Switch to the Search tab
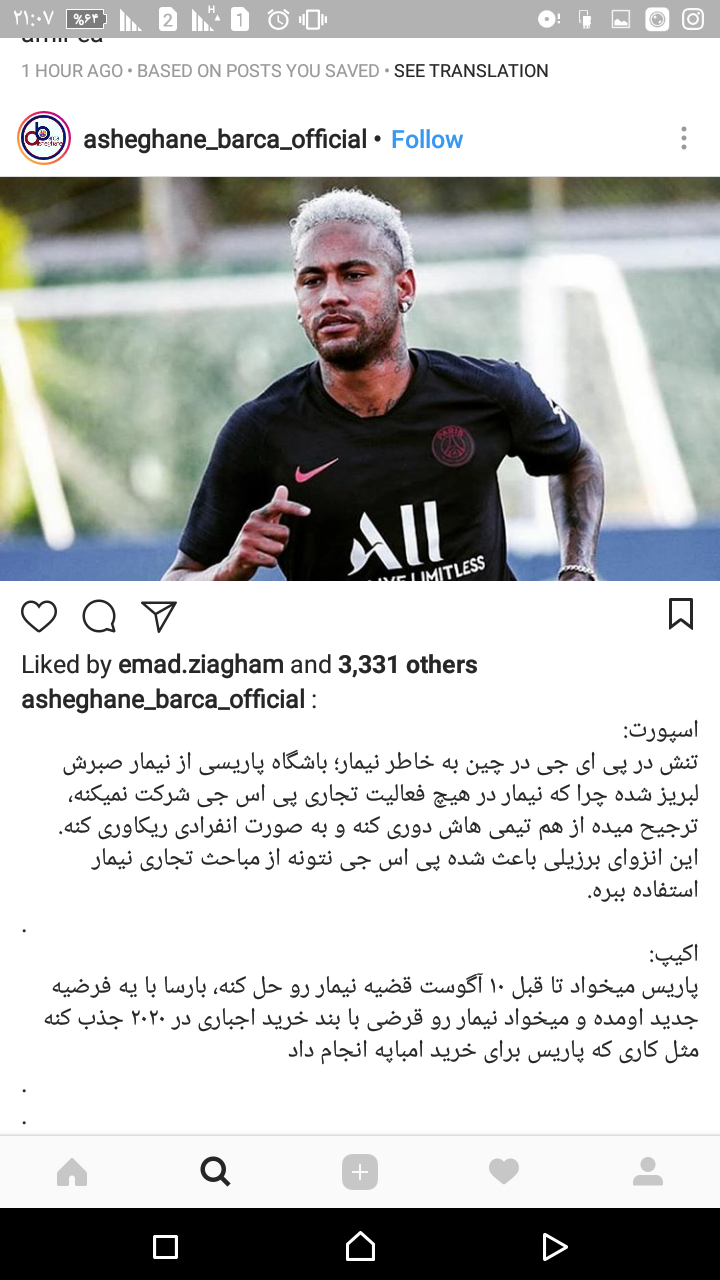This screenshot has height=1280, width=720. (x=215, y=1171)
